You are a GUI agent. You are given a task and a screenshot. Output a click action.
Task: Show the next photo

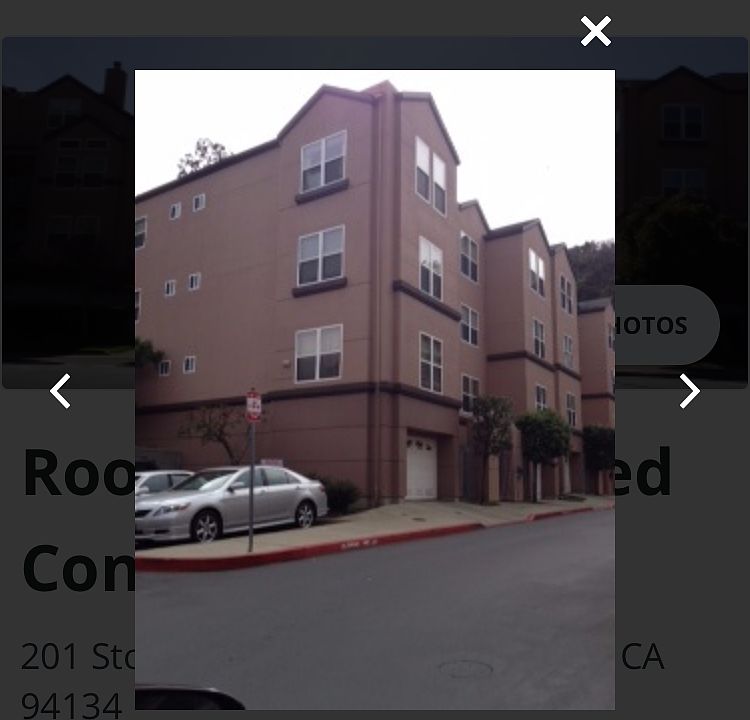689,391
